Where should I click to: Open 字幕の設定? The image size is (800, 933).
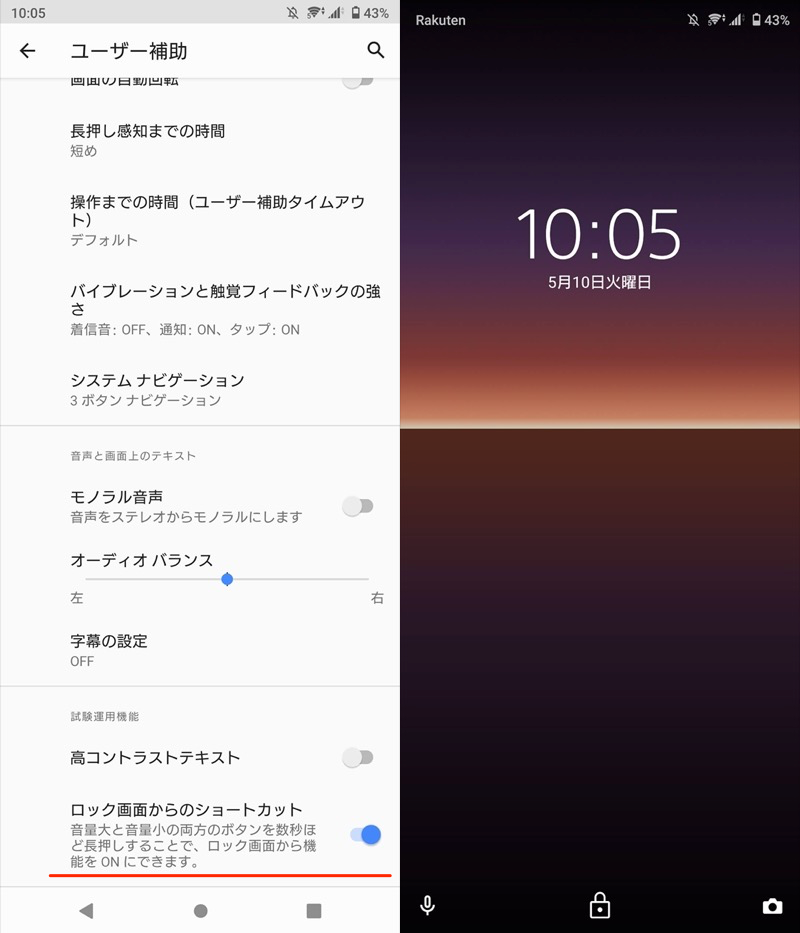click(108, 650)
